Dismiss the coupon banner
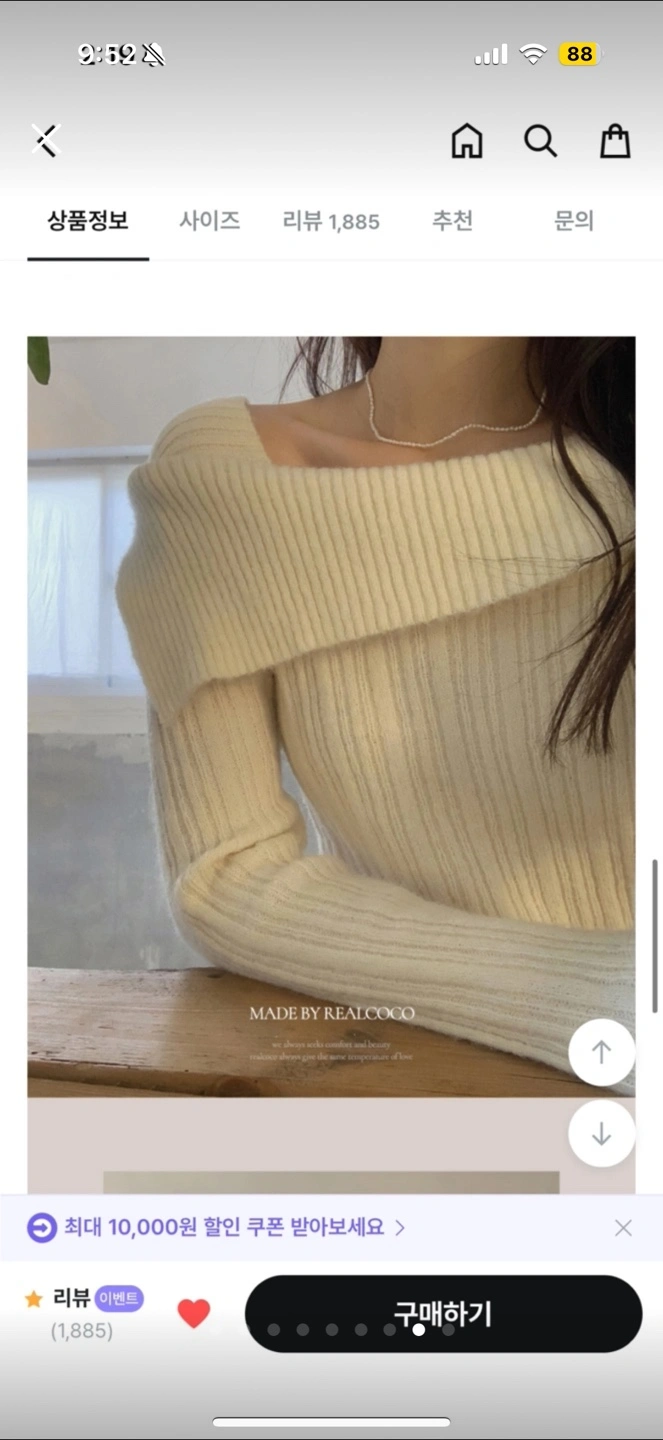 pos(623,1228)
